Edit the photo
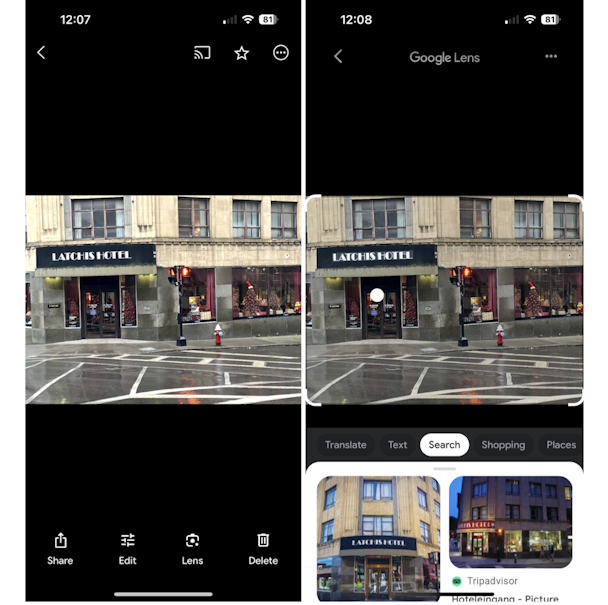 coord(127,548)
